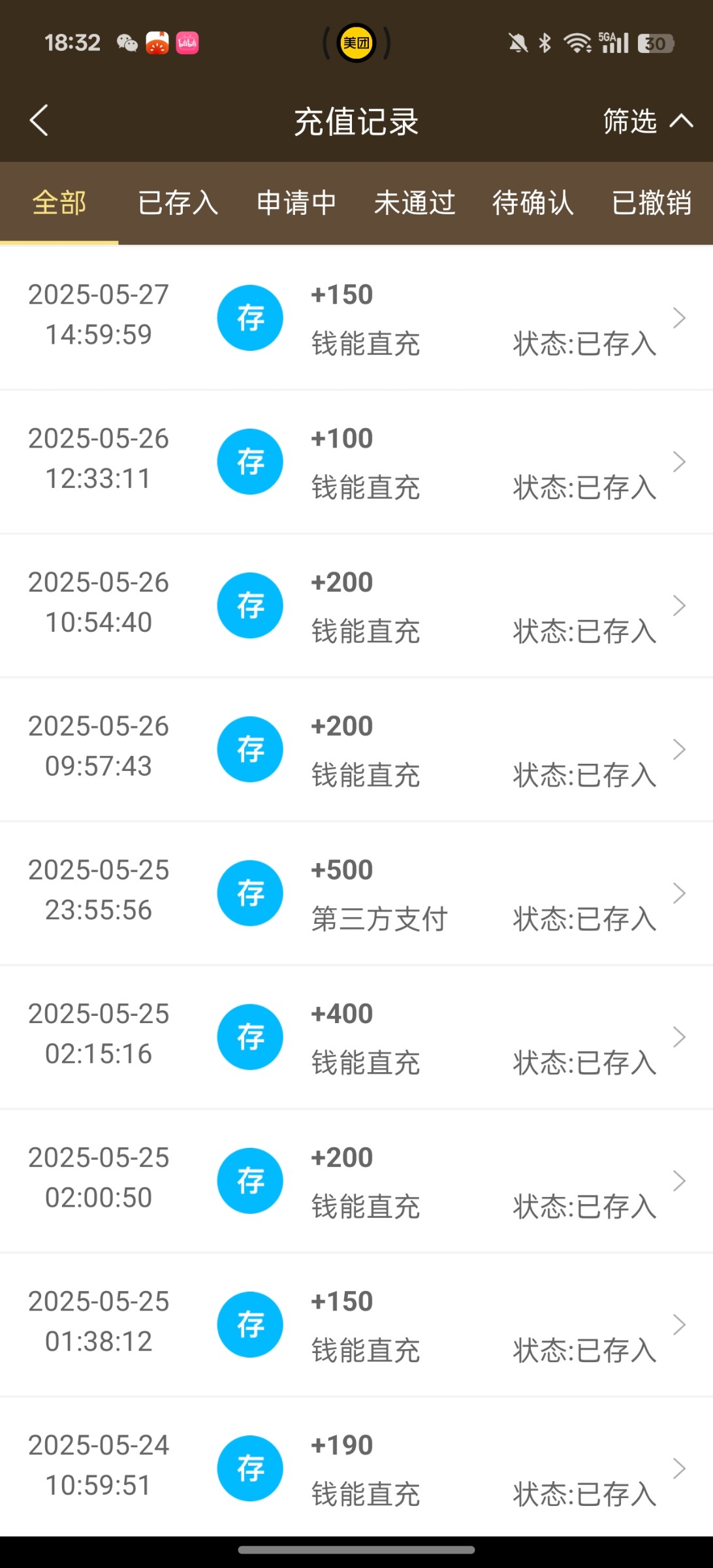The width and height of the screenshot is (713, 1568).
Task: Open the 筛选 filter dropdown
Action: point(648,121)
